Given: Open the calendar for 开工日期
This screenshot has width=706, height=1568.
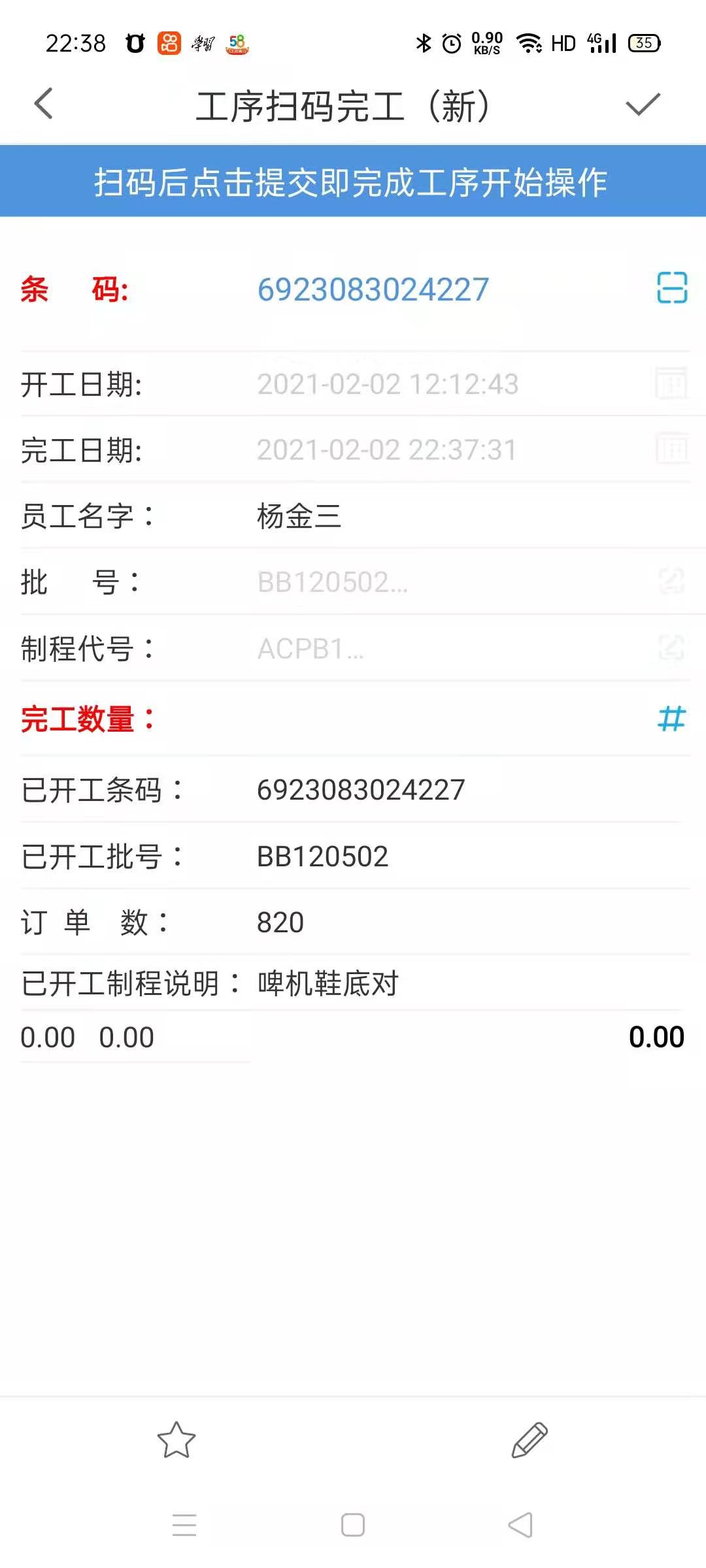Looking at the screenshot, I should [671, 384].
